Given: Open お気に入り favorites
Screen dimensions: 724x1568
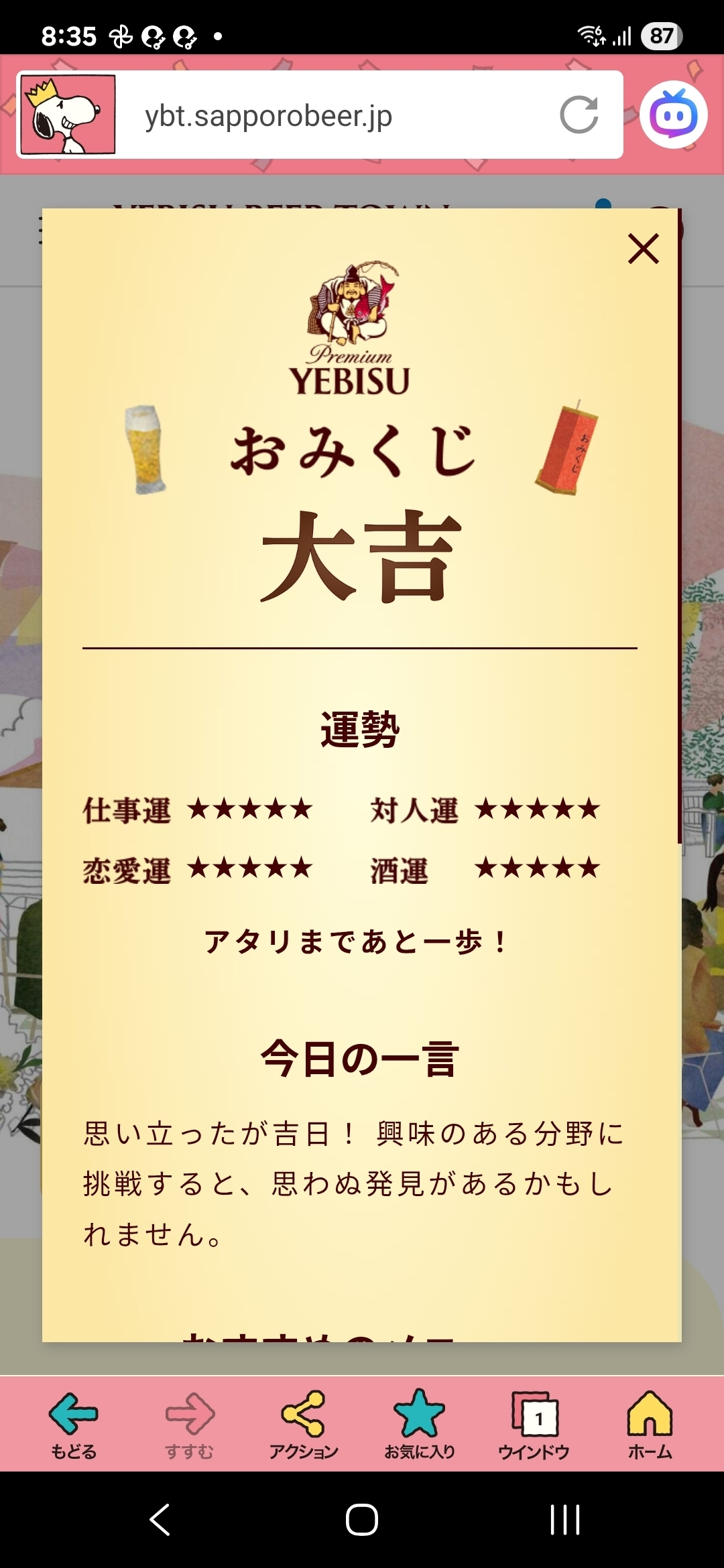Looking at the screenshot, I should coord(419,1423).
